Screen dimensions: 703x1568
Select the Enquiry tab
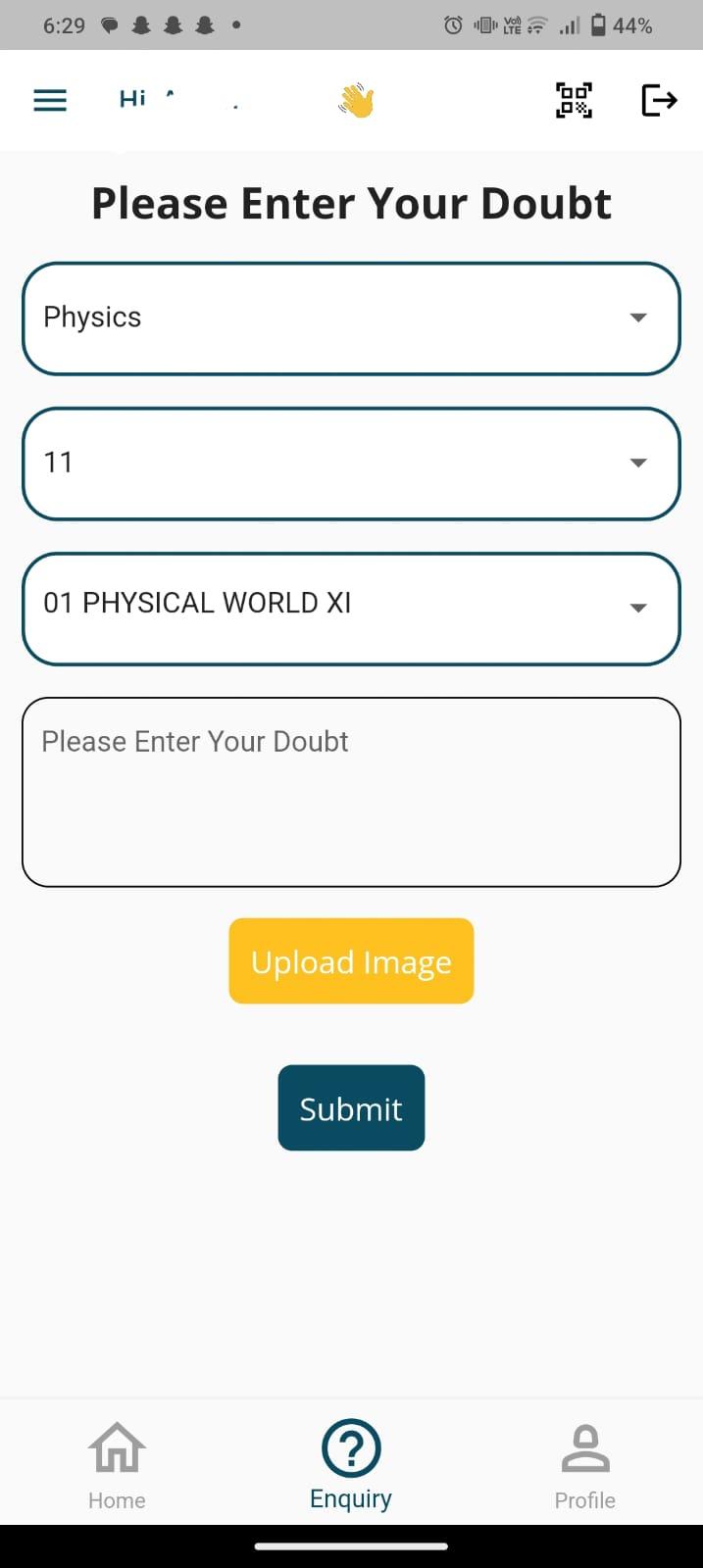351,1466
